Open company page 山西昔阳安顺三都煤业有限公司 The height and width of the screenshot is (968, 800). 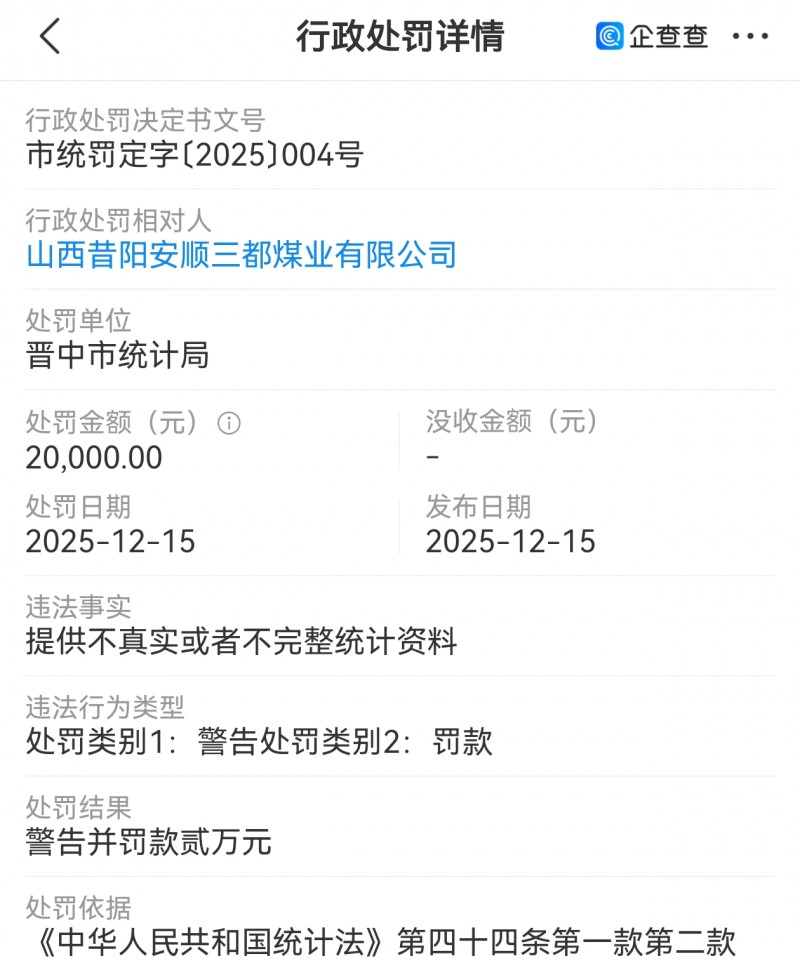coord(240,256)
